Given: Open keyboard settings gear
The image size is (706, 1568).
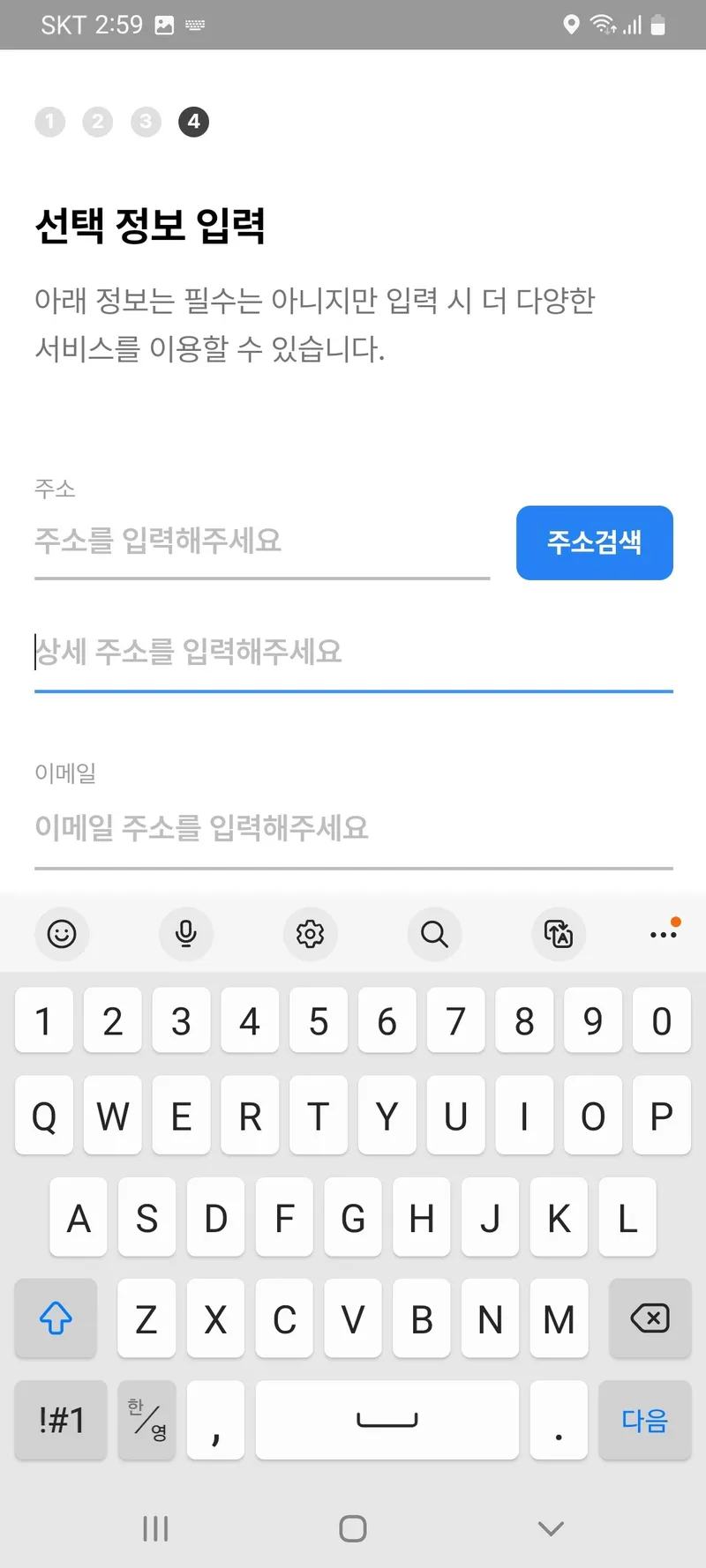Looking at the screenshot, I should pos(310,934).
